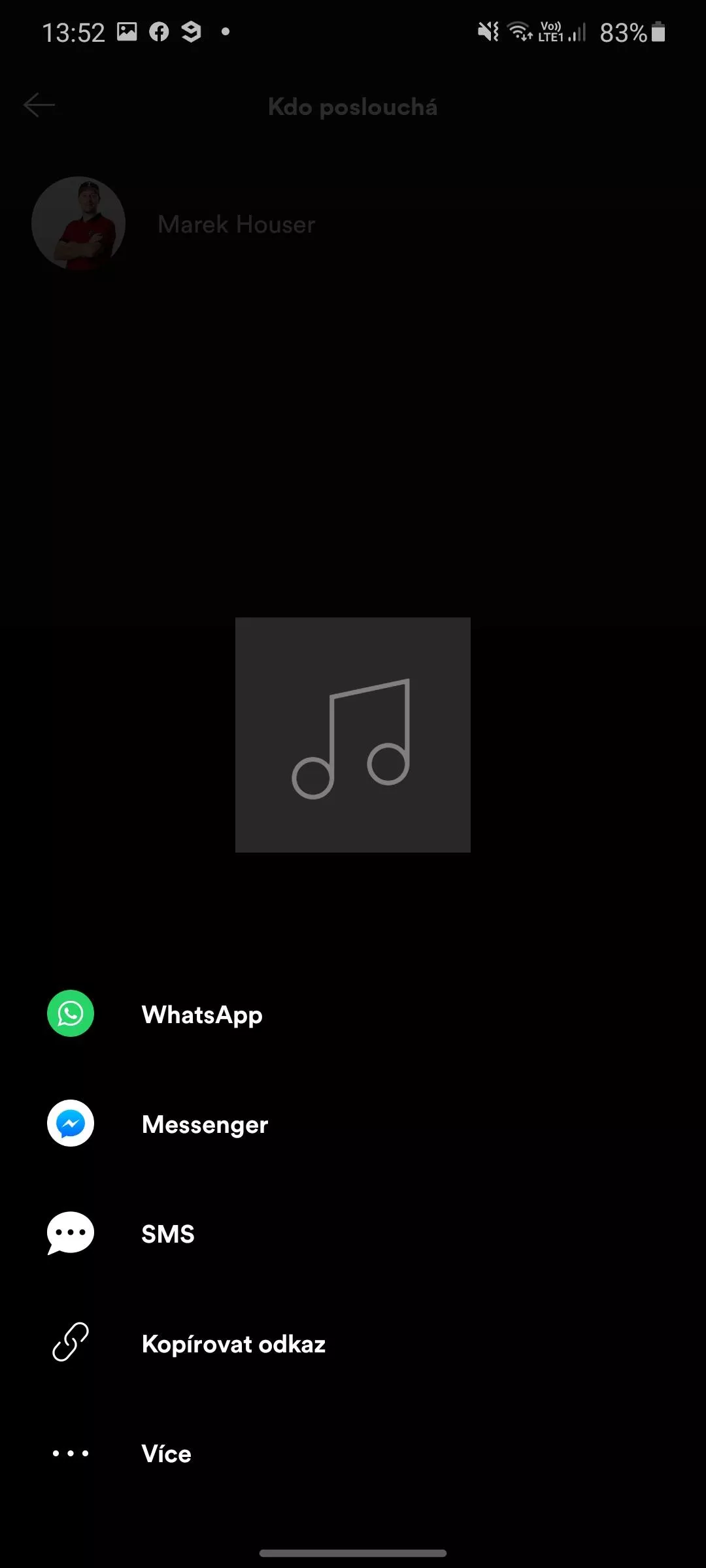Share through Messenger
The image size is (706, 1568).
[353, 1124]
